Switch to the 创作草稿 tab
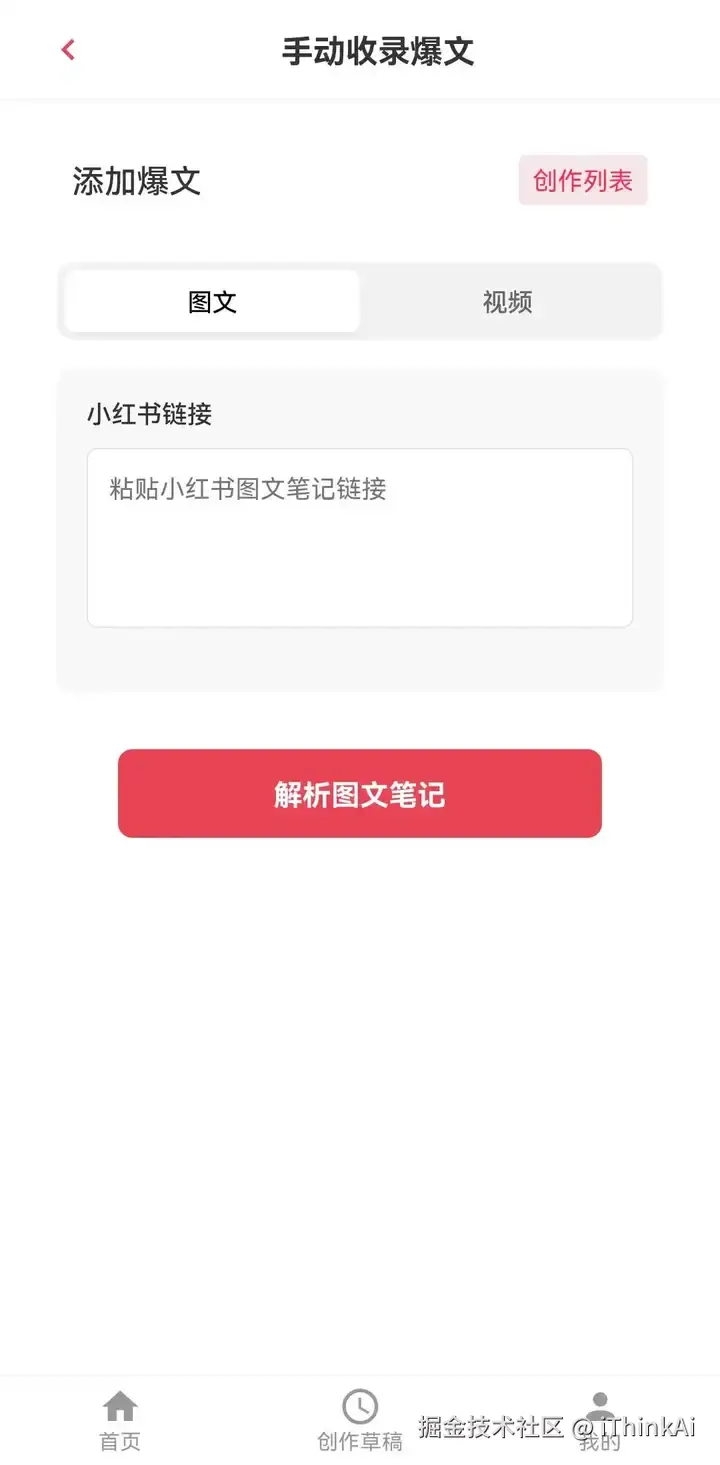The image size is (720, 1465). click(x=360, y=1419)
